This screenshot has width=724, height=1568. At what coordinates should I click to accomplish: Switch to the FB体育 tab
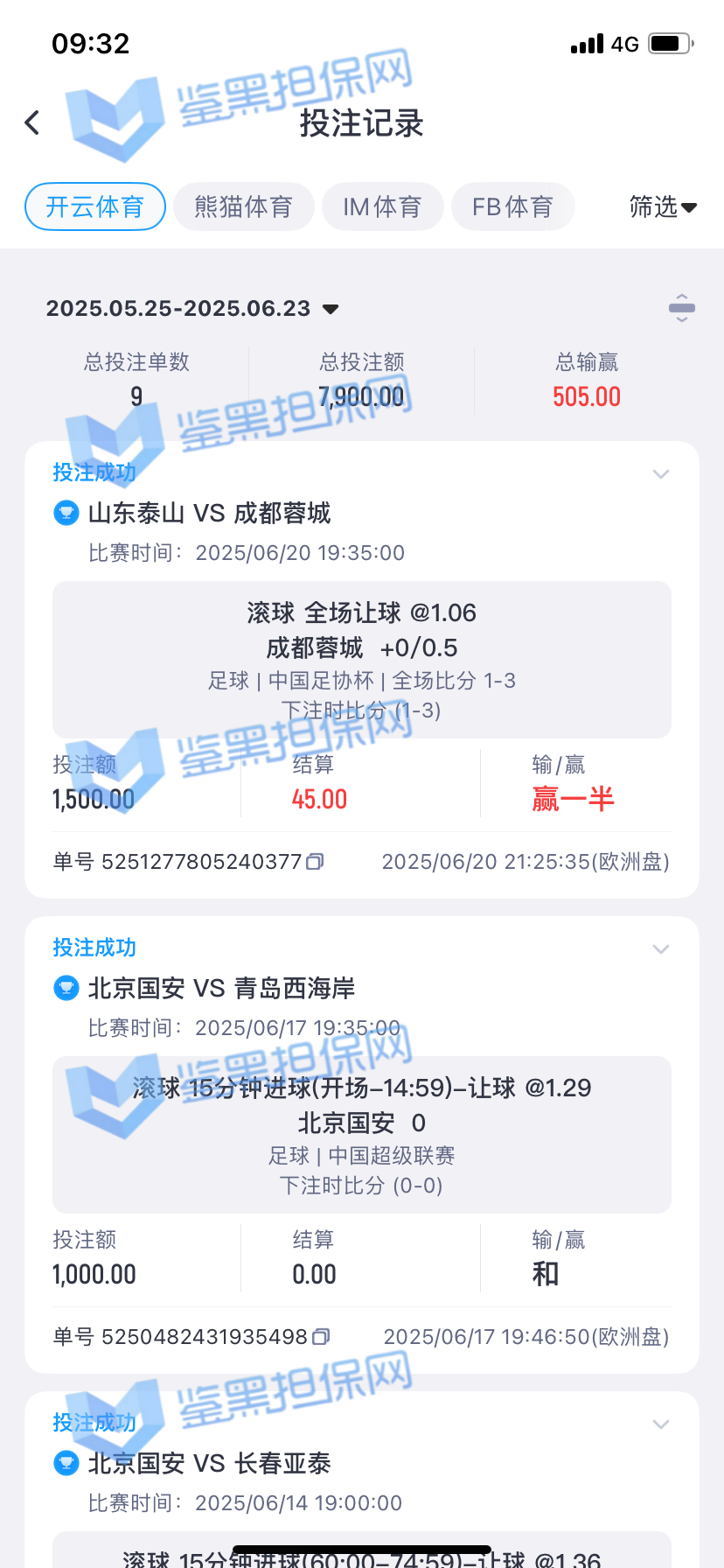pos(512,206)
